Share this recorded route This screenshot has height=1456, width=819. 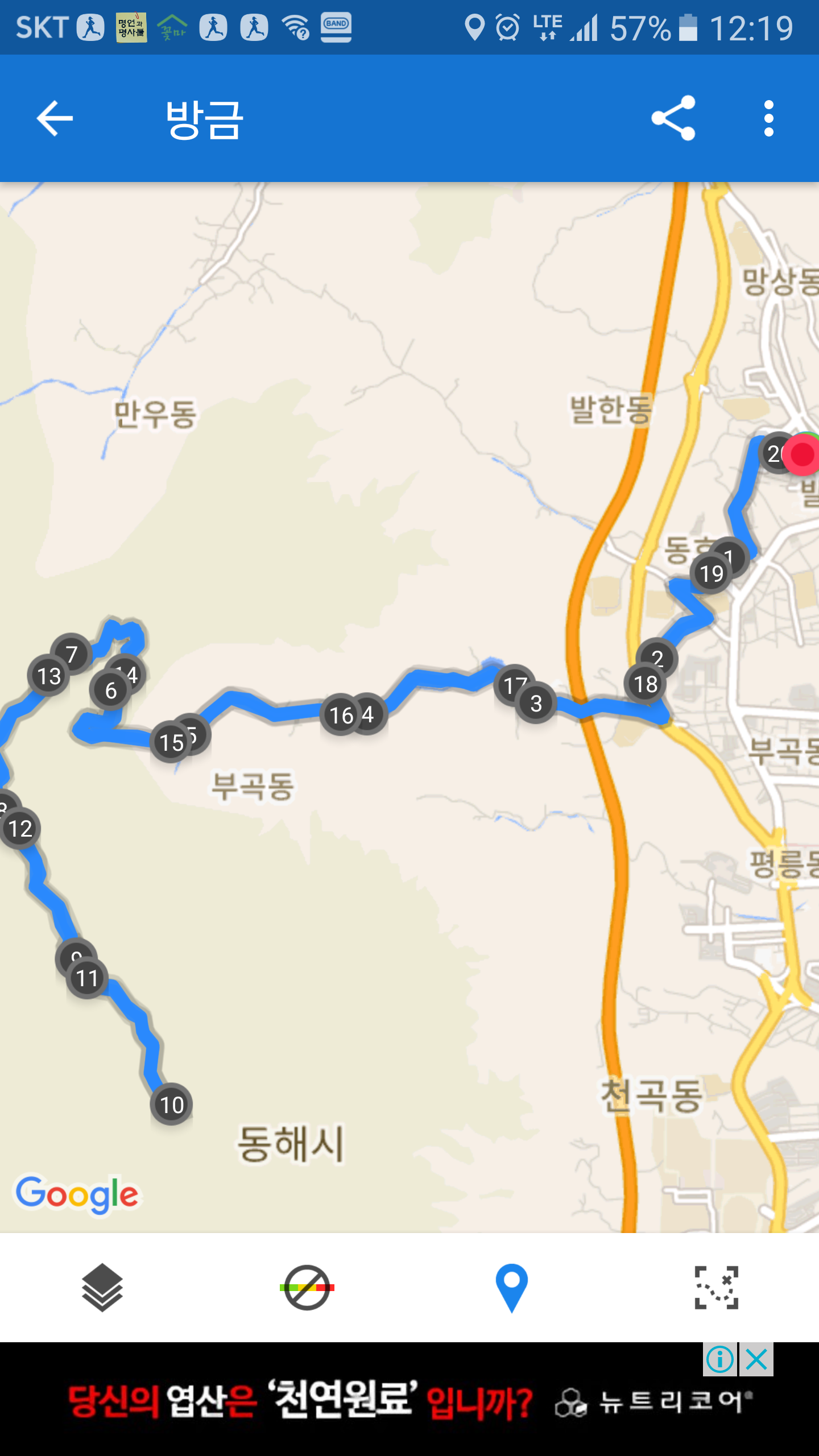(673, 118)
